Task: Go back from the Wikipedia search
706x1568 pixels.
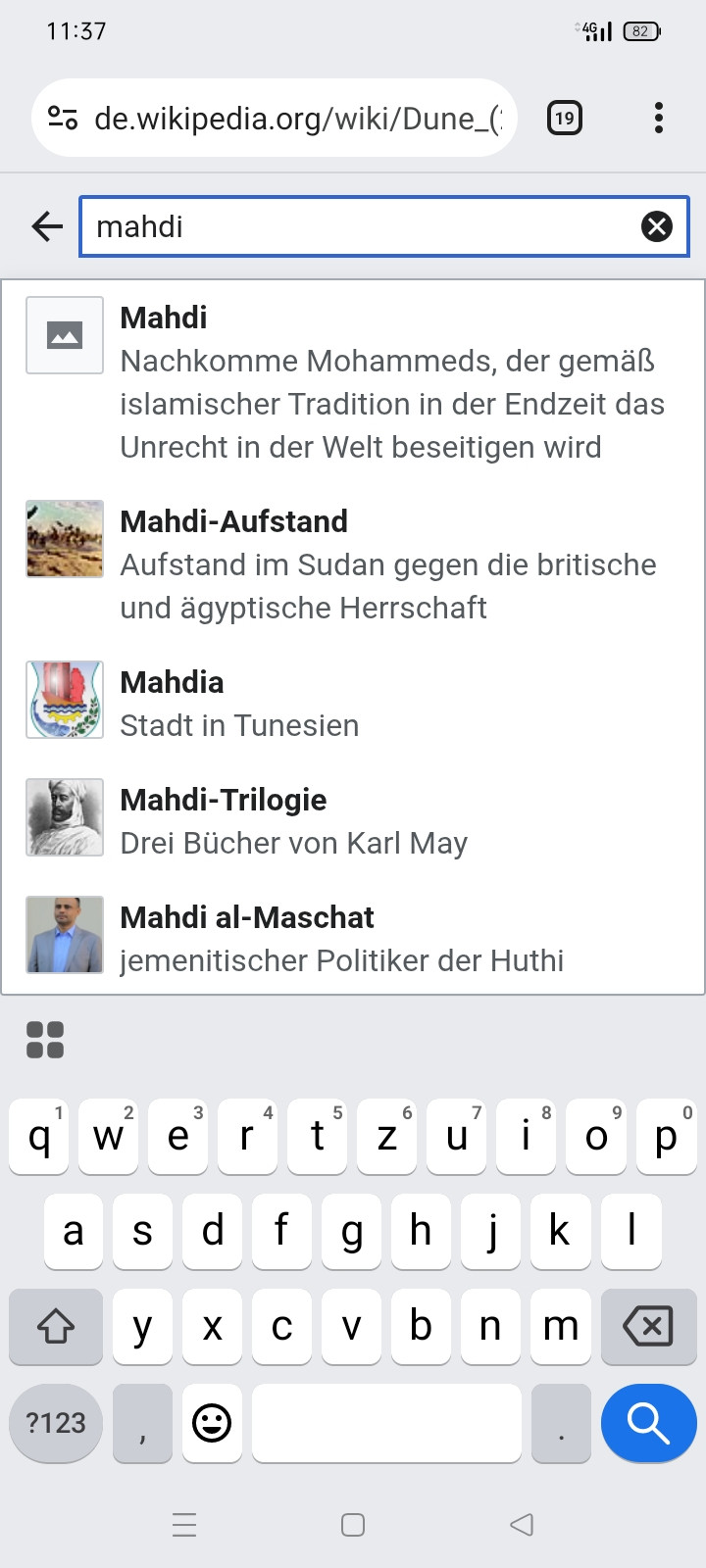Action: click(x=47, y=226)
